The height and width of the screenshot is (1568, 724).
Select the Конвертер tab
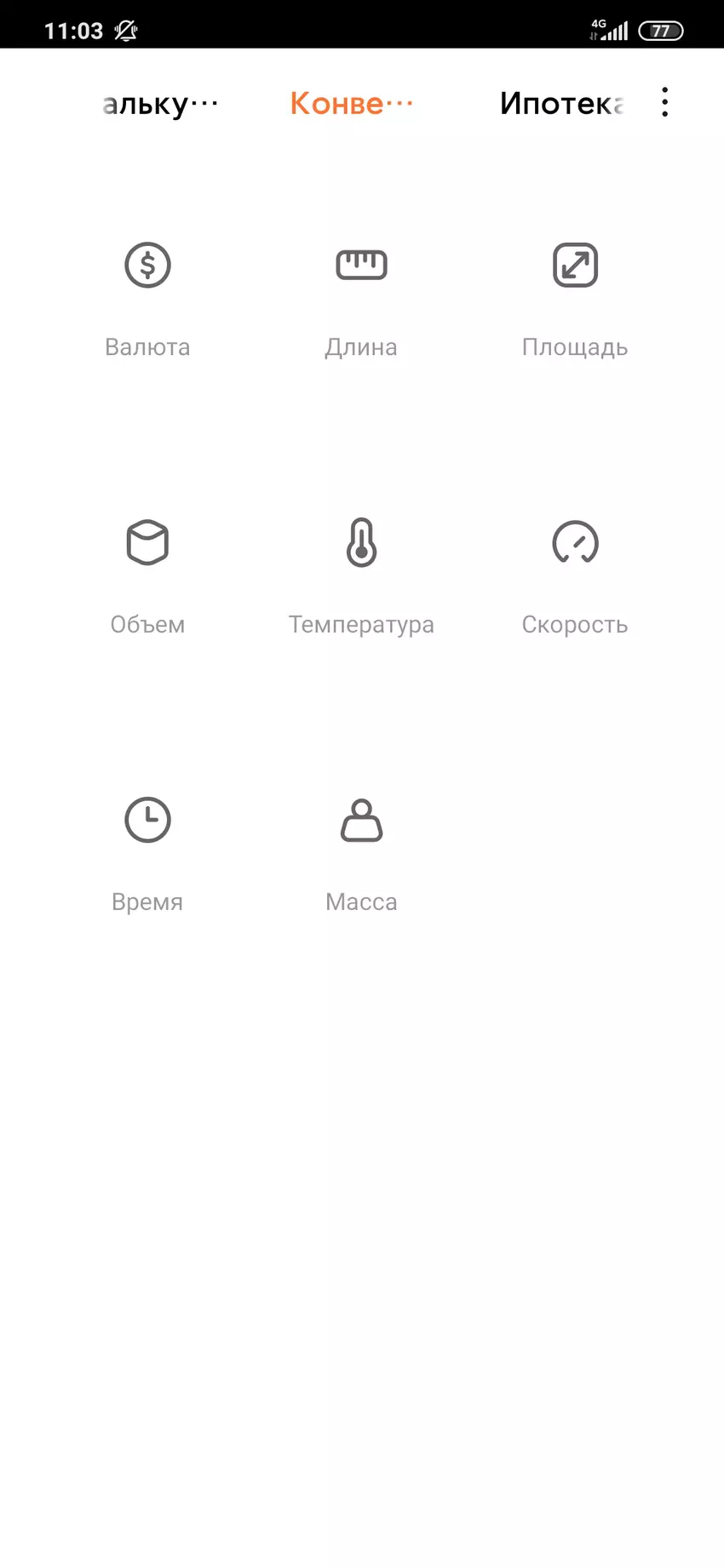[x=351, y=104]
